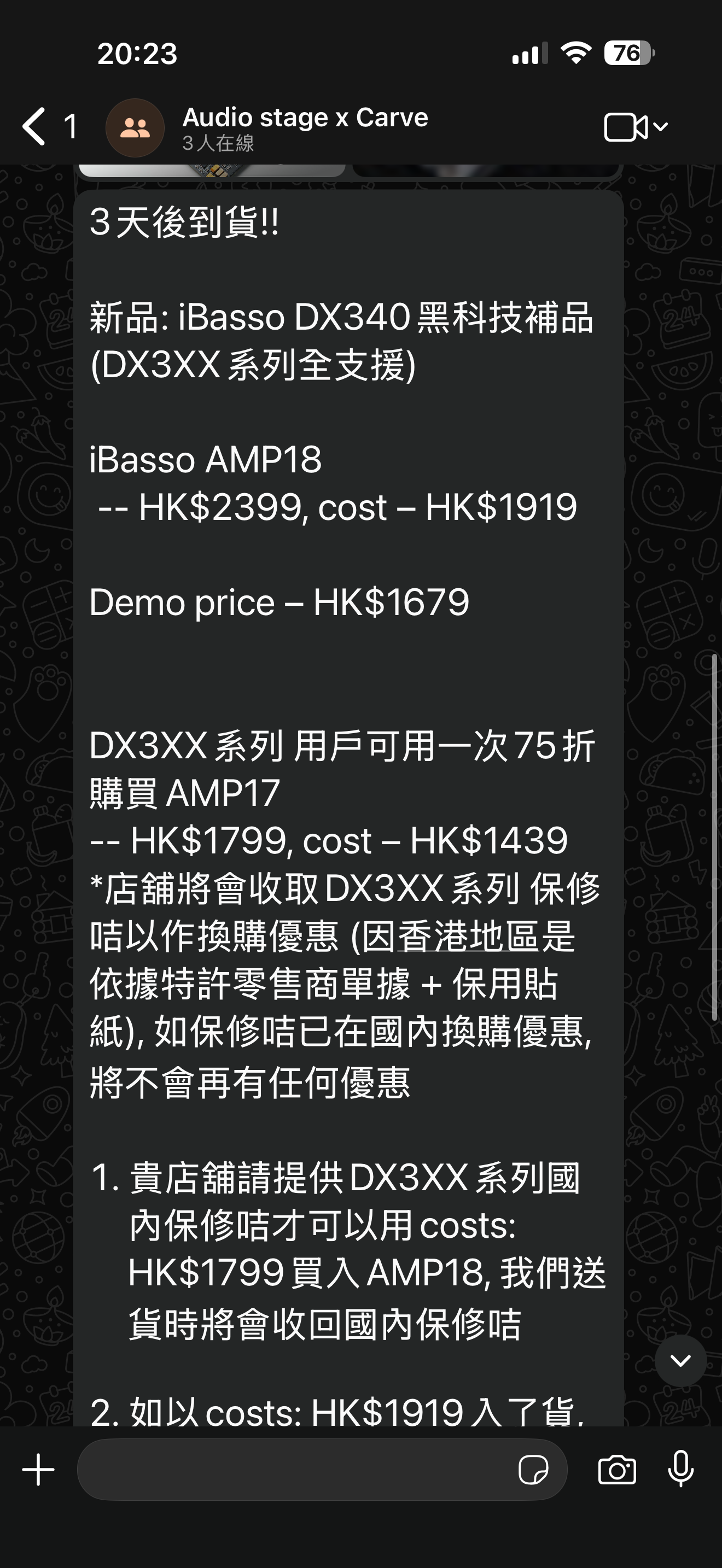Tap the back arrow to return to chats
Image resolution: width=722 pixels, height=1568 pixels.
point(33,127)
